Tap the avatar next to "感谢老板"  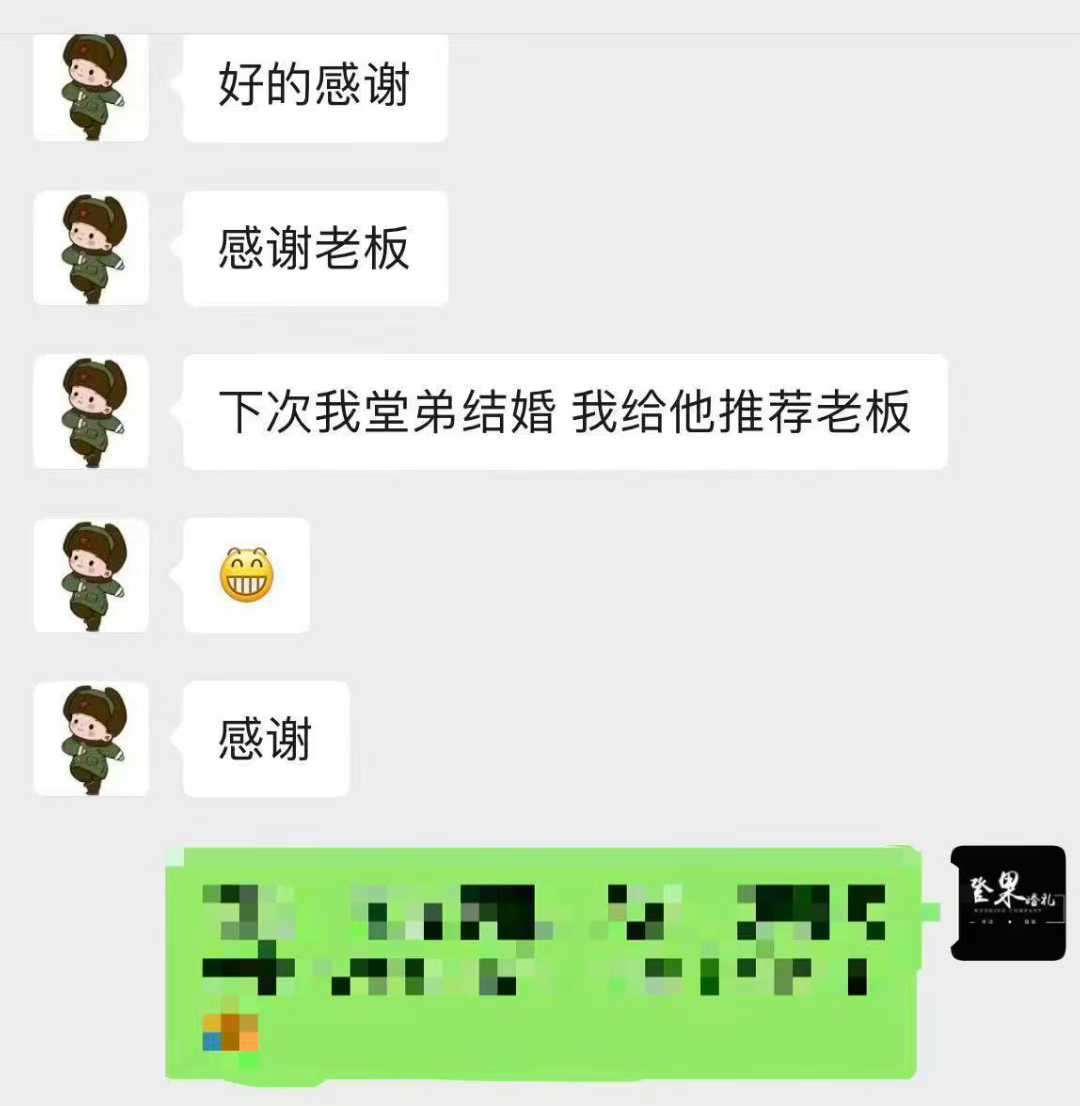click(x=91, y=248)
